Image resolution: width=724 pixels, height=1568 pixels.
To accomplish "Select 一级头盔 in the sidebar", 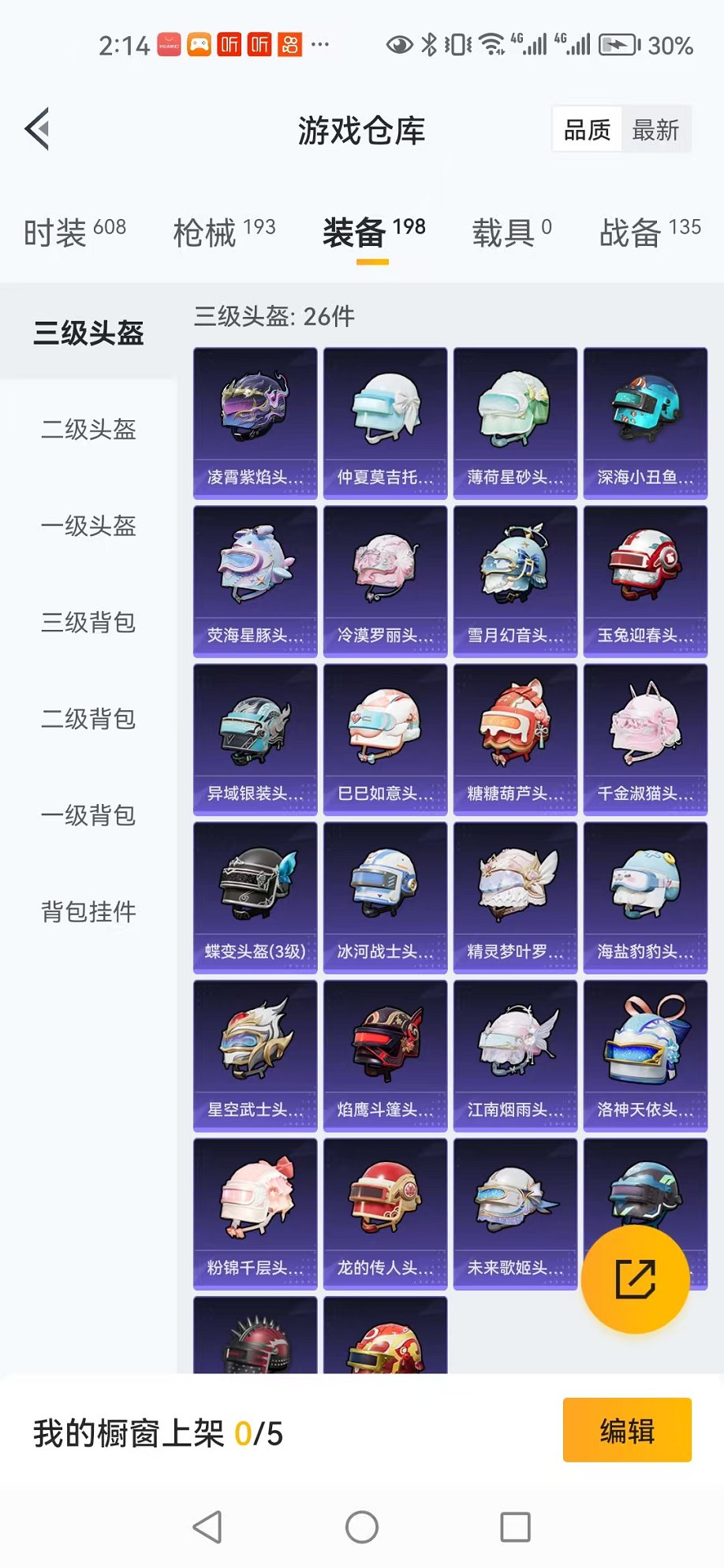I will tap(88, 526).
